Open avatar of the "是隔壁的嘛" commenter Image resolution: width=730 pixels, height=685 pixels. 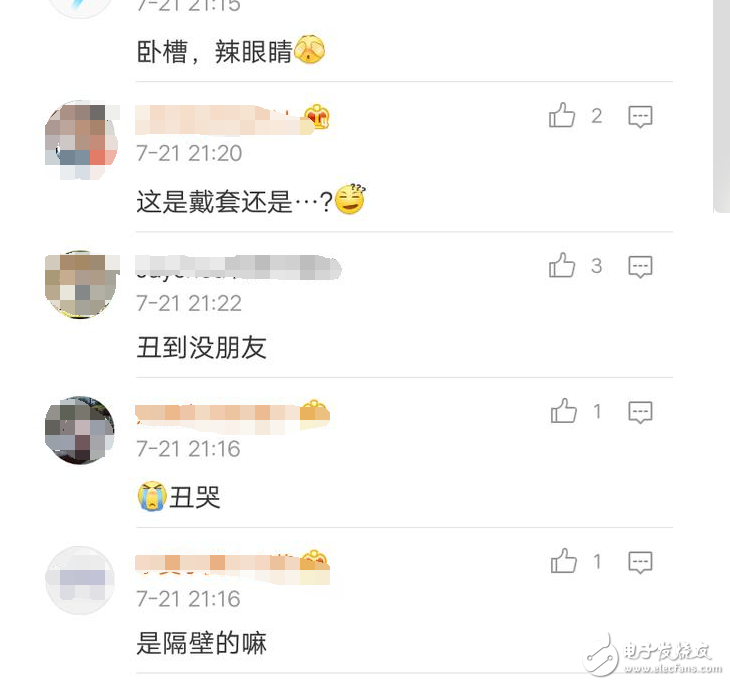point(81,580)
